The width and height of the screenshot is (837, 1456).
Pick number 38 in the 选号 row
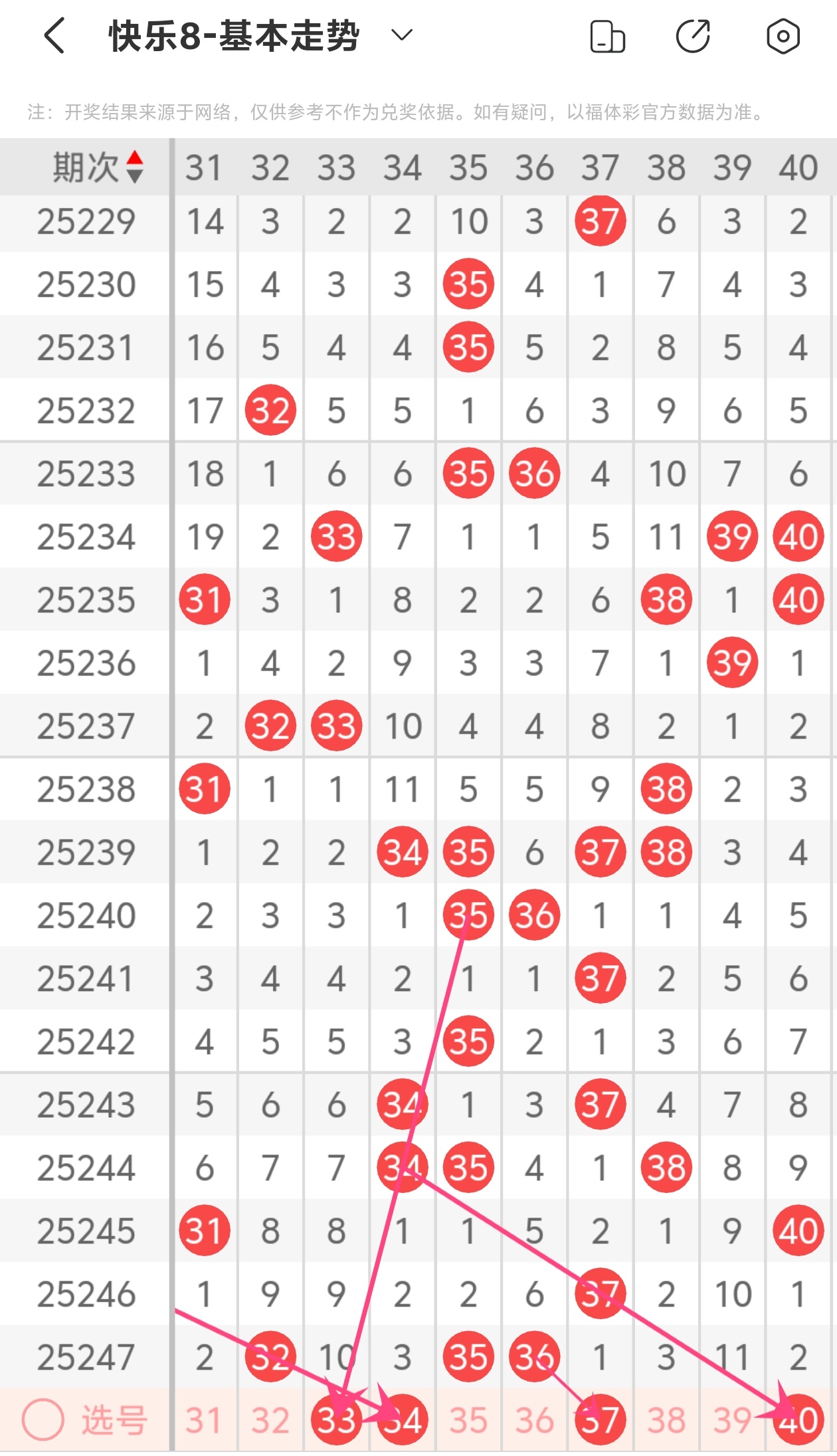(x=666, y=1421)
